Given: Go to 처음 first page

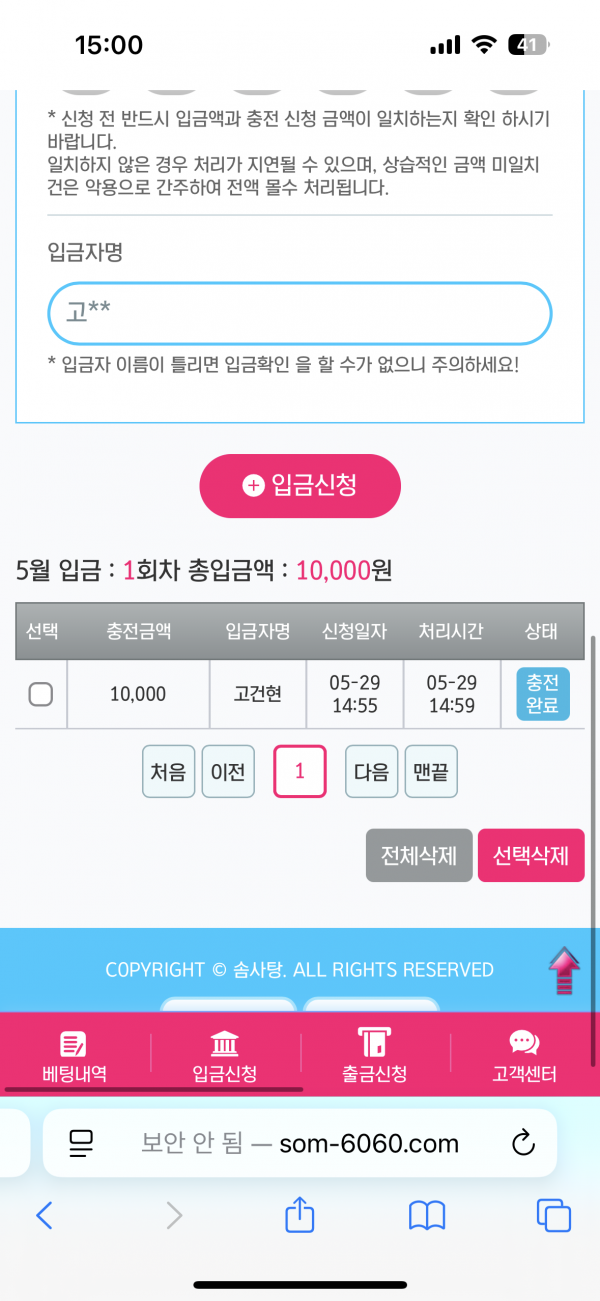Looking at the screenshot, I should point(168,772).
